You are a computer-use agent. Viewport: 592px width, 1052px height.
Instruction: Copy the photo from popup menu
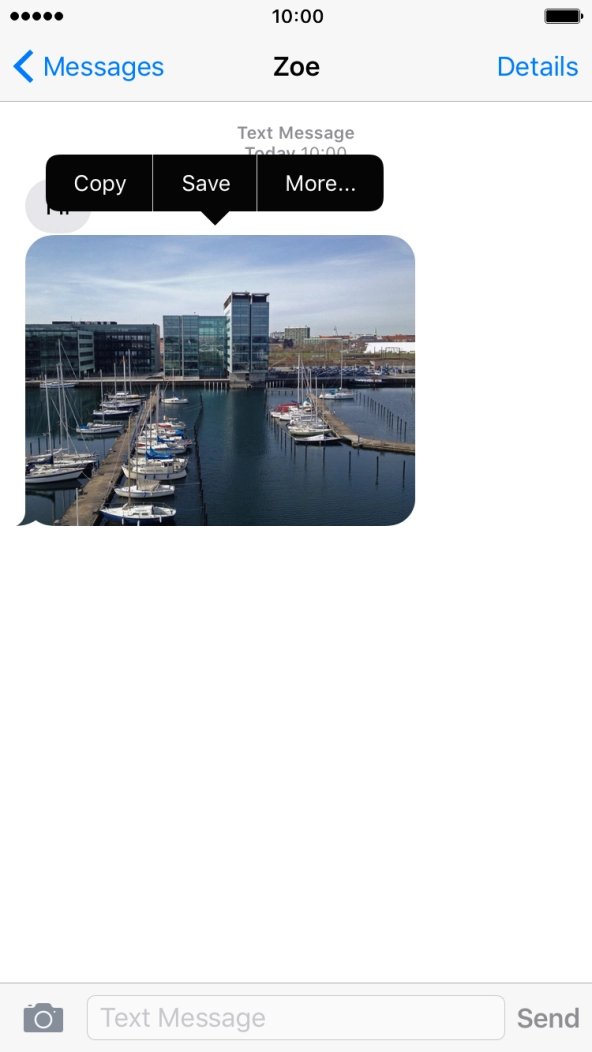point(99,183)
